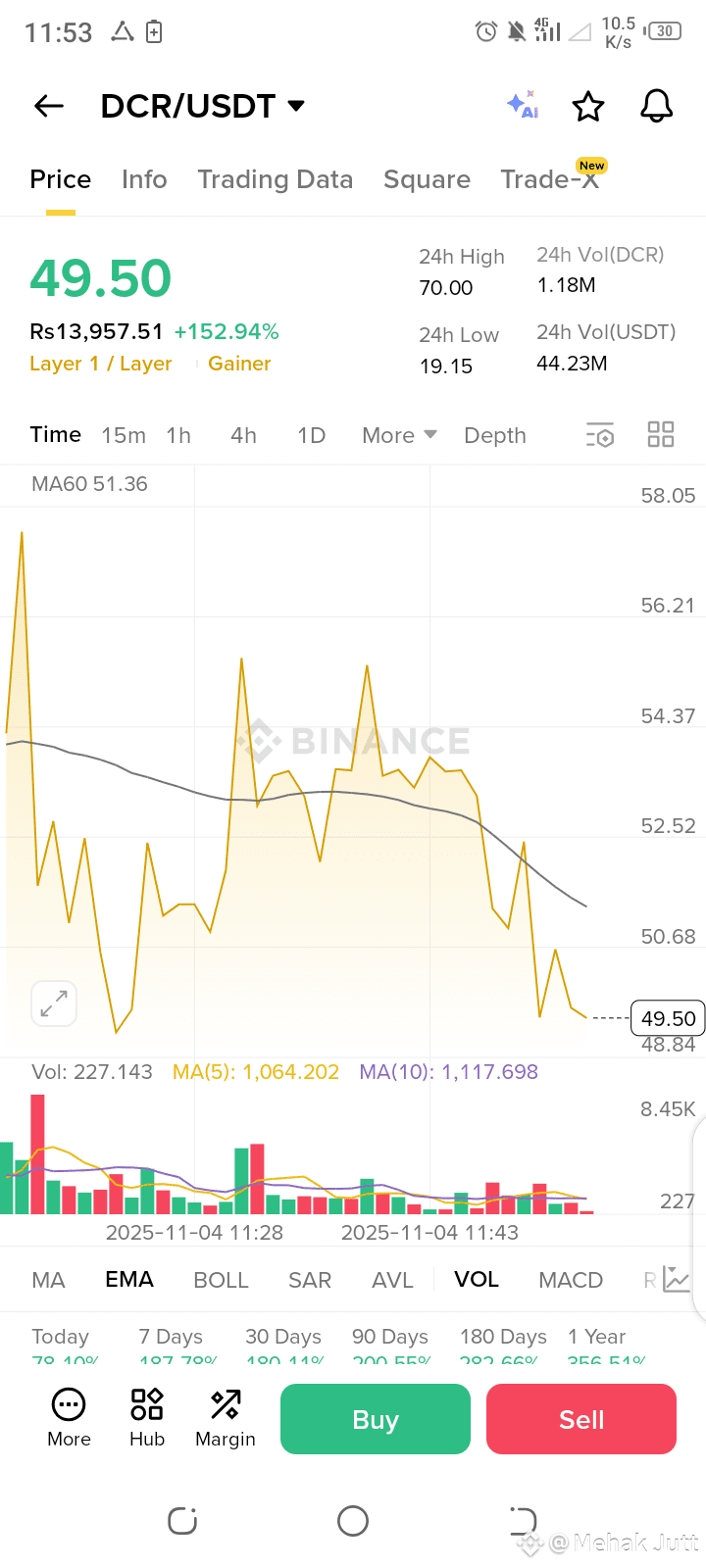Viewport: 706px width, 1568px height.
Task: Switch to the Info tab
Action: [144, 179]
